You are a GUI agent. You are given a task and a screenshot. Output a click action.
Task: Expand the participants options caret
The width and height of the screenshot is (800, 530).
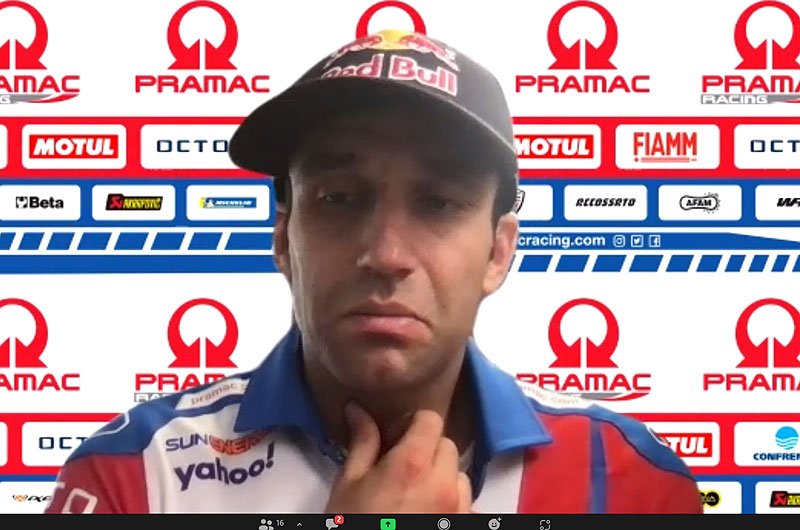pyautogui.click(x=299, y=524)
